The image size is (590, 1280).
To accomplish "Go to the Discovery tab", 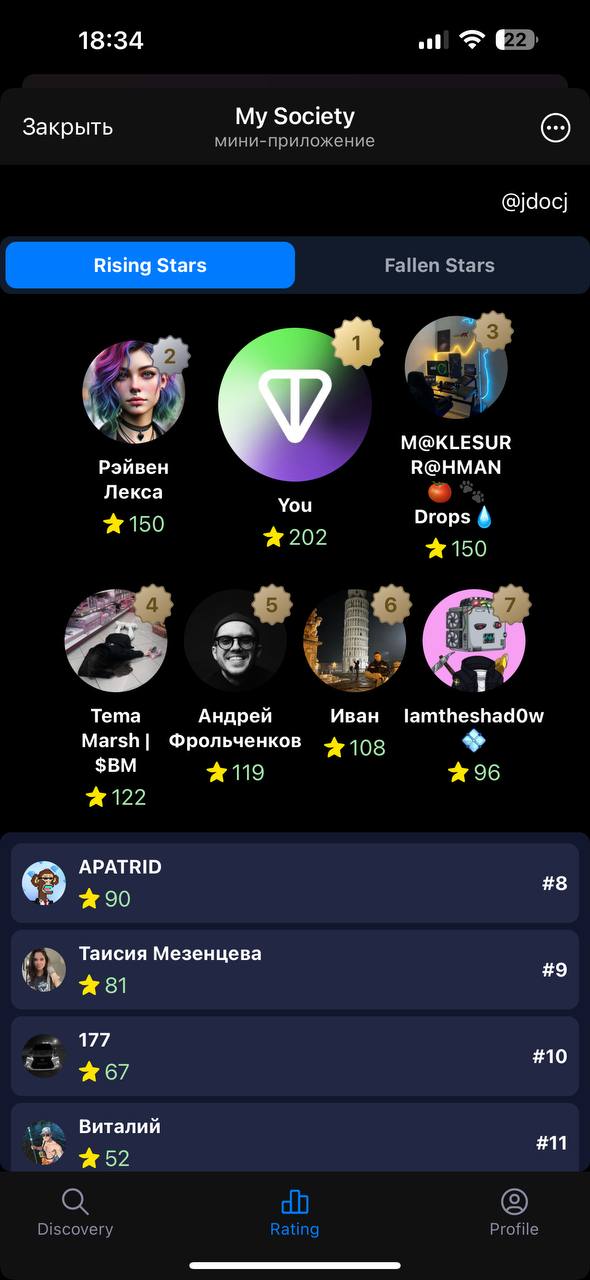I will (75, 1213).
